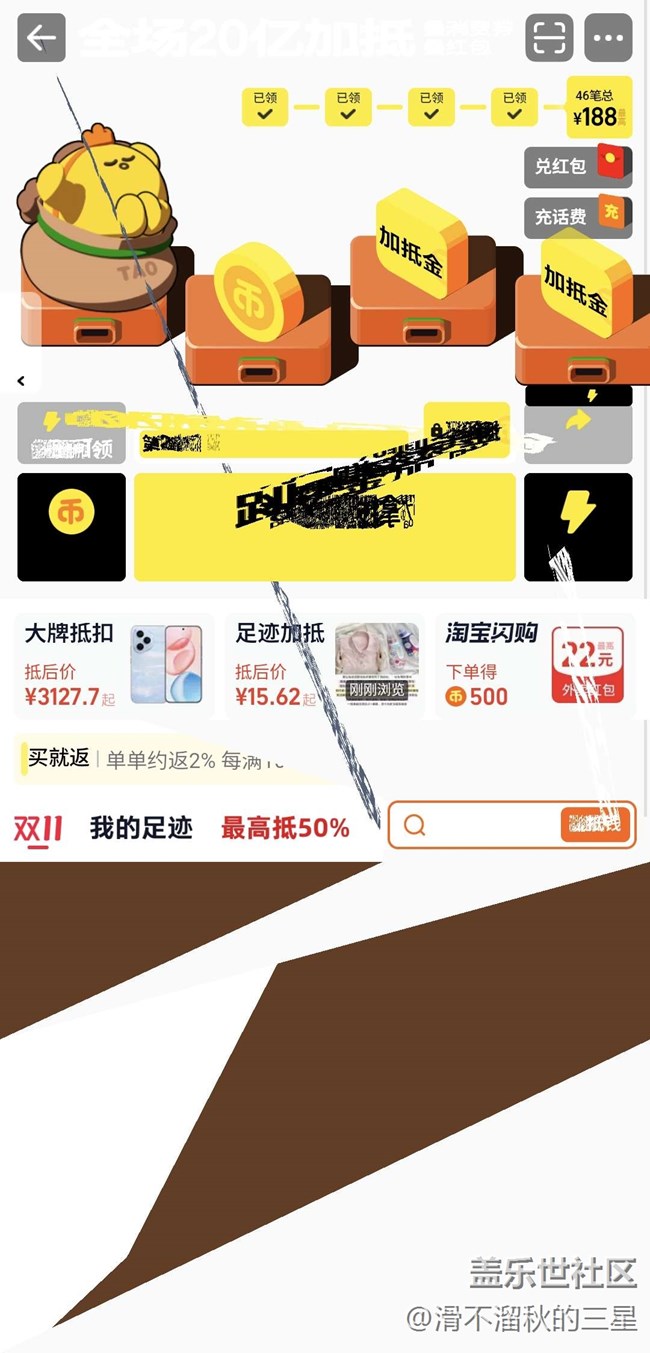Tap the black lightning bolt tile
The height and width of the screenshot is (1353, 650).
tap(578, 526)
